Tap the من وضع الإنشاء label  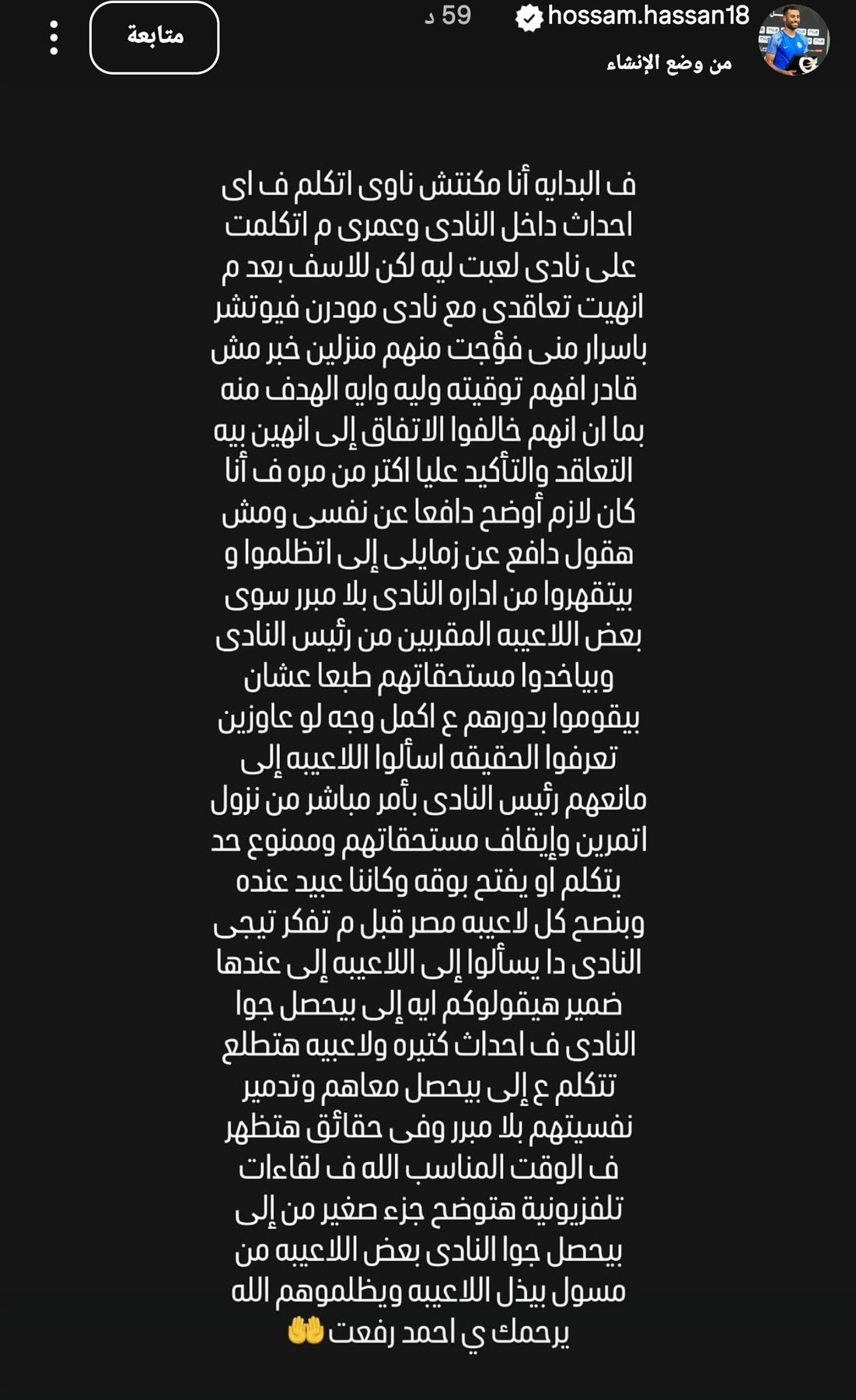(669, 63)
